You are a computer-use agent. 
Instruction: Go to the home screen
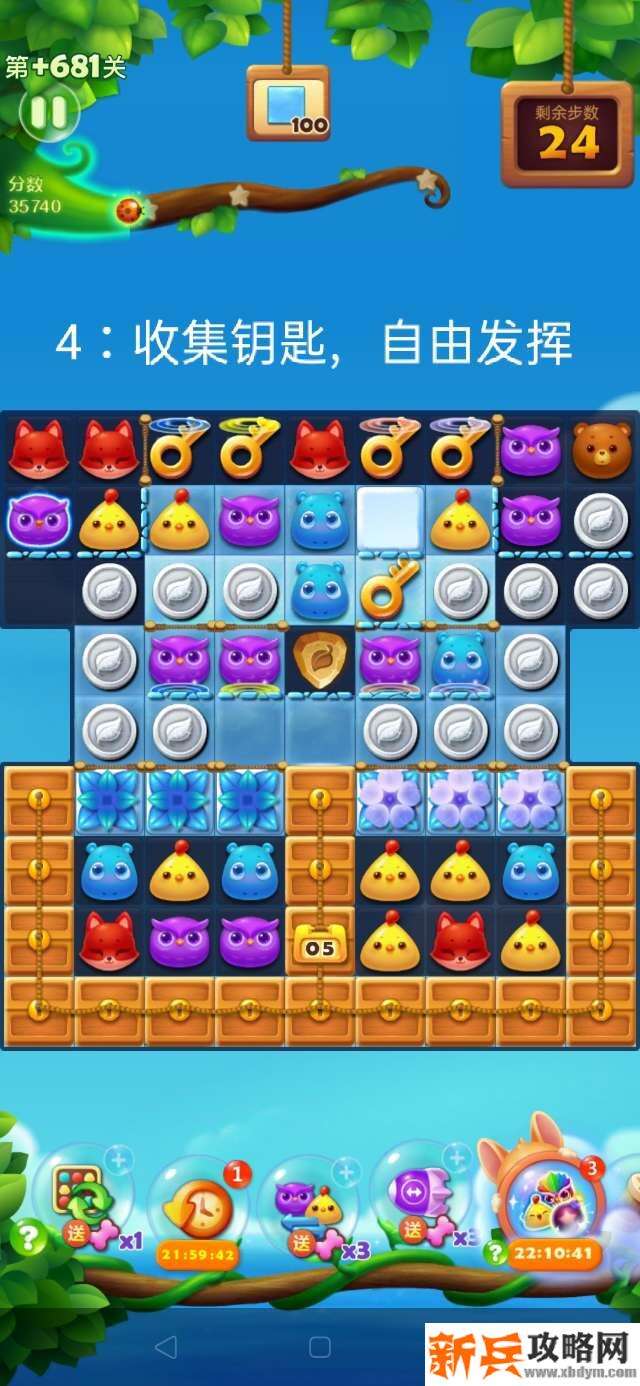click(320, 1346)
